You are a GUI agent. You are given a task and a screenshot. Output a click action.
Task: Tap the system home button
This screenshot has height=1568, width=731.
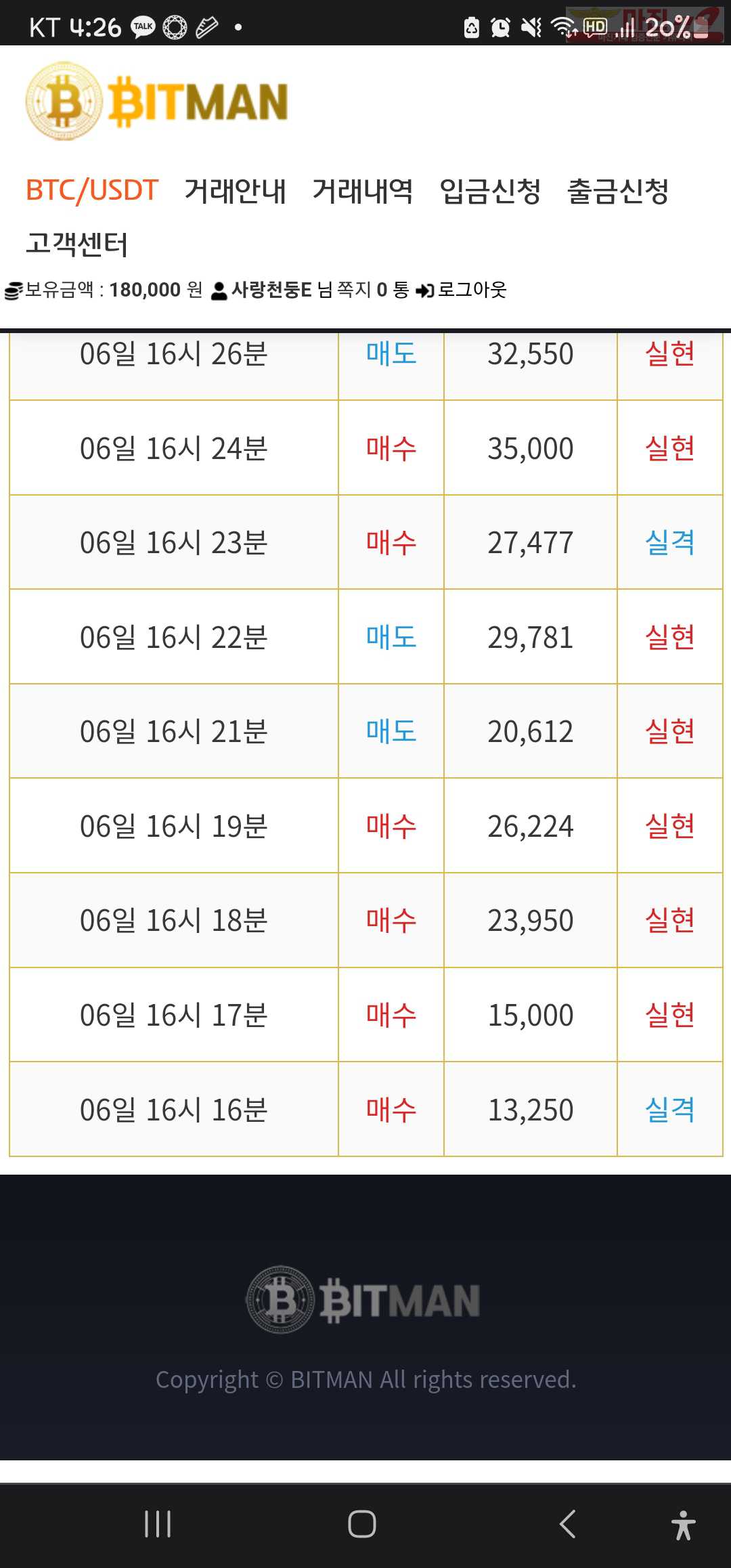362,1524
